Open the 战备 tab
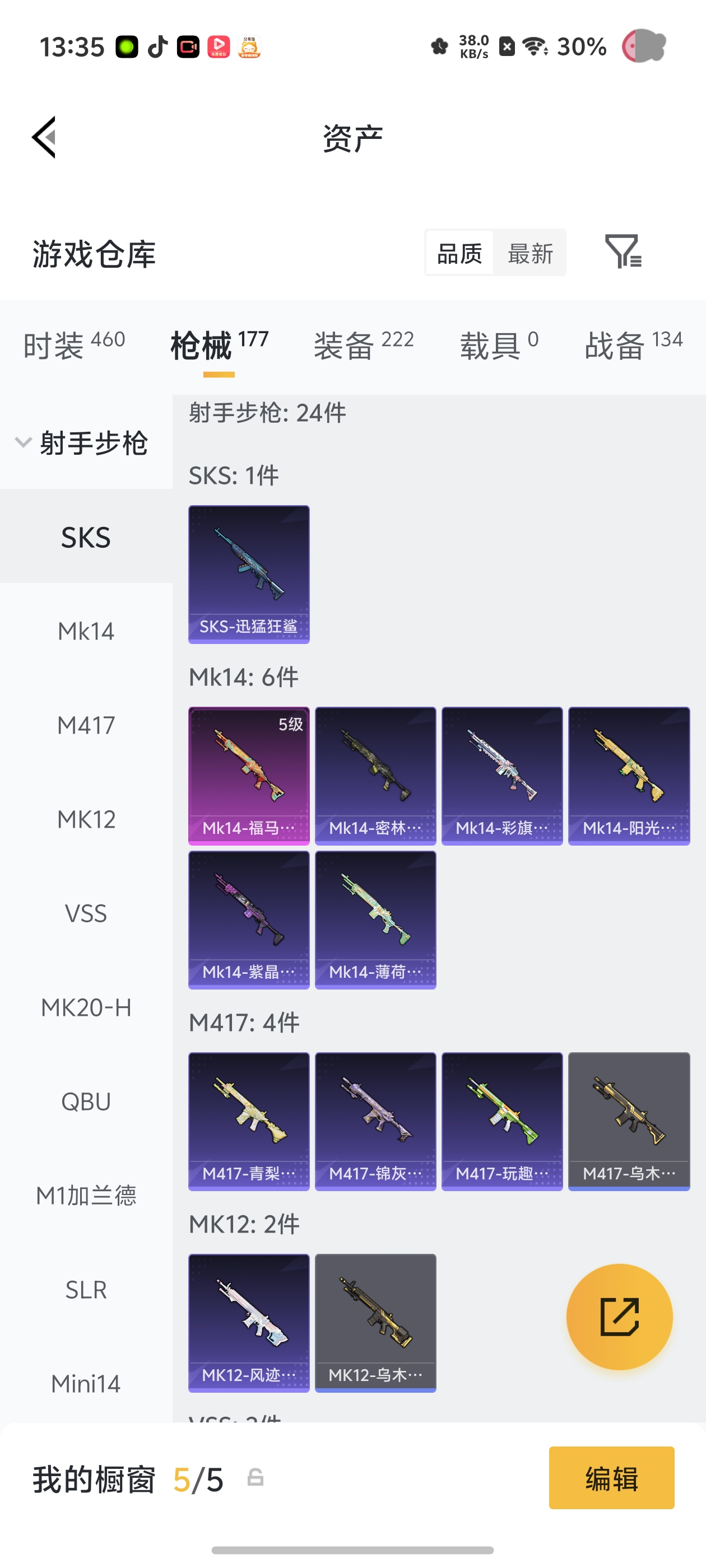The image size is (706, 1568). pos(634,344)
